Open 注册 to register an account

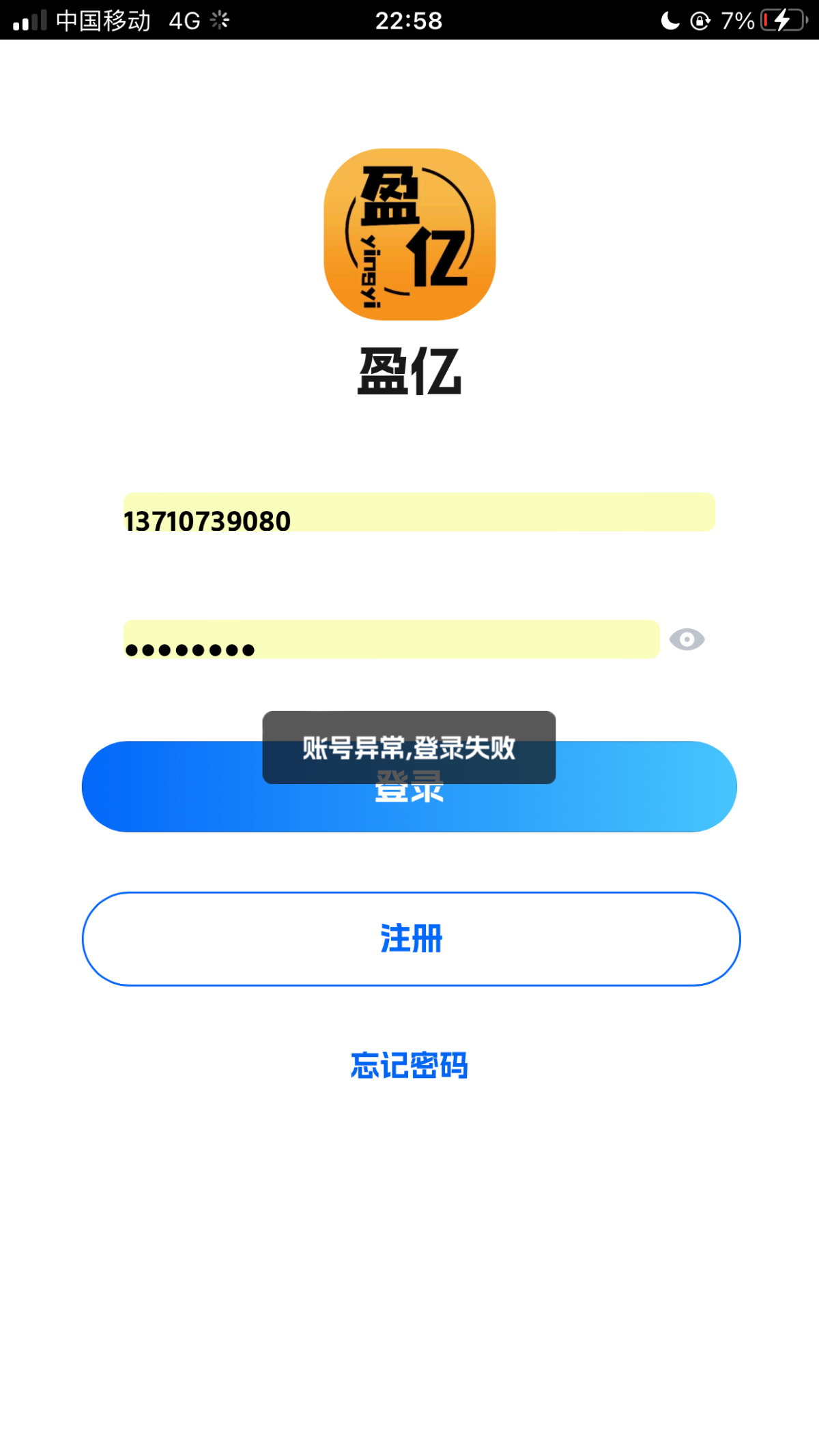pos(412,939)
